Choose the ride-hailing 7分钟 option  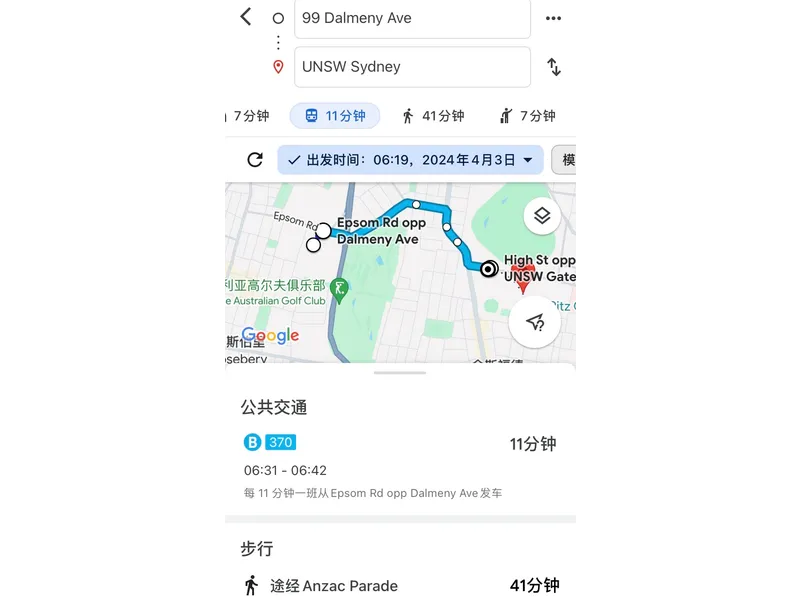526,116
